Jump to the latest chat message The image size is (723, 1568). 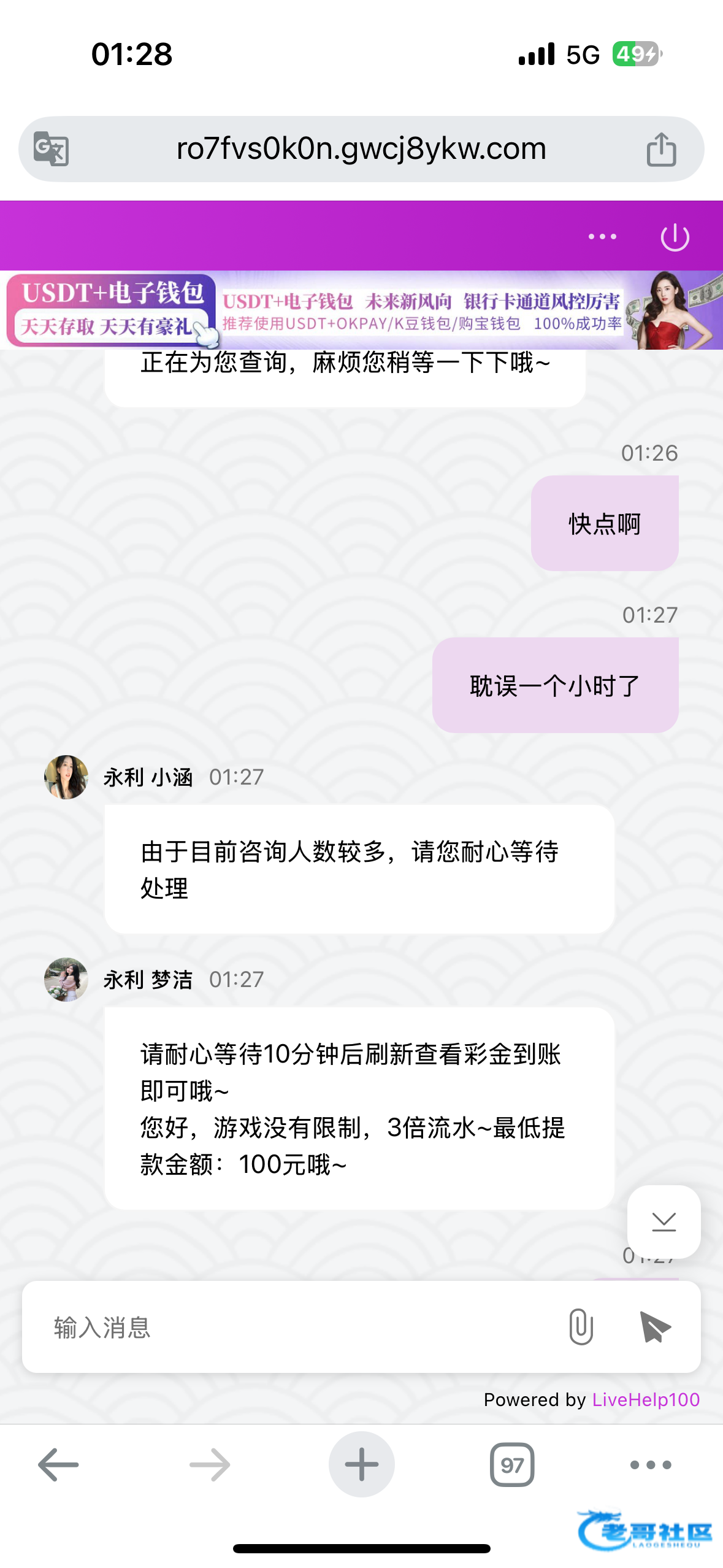[664, 1221]
